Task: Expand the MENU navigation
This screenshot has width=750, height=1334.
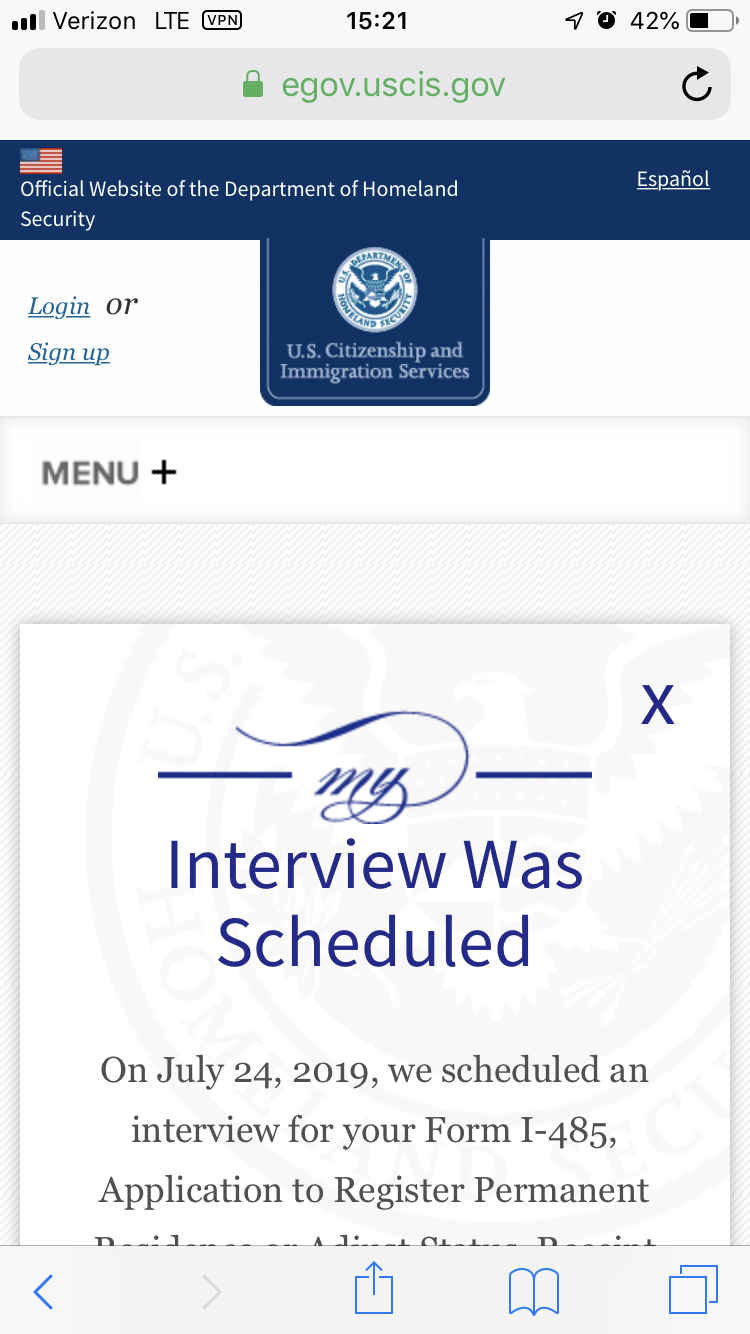Action: 108,472
